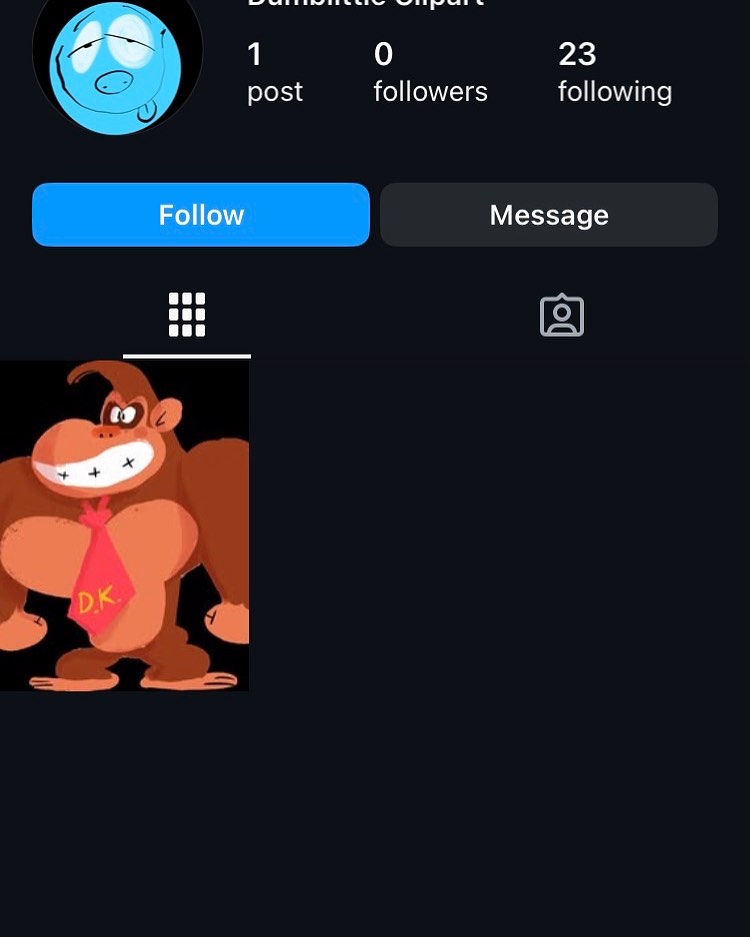Viewport: 750px width, 937px height.
Task: Tap the Message button
Action: pyautogui.click(x=549, y=215)
